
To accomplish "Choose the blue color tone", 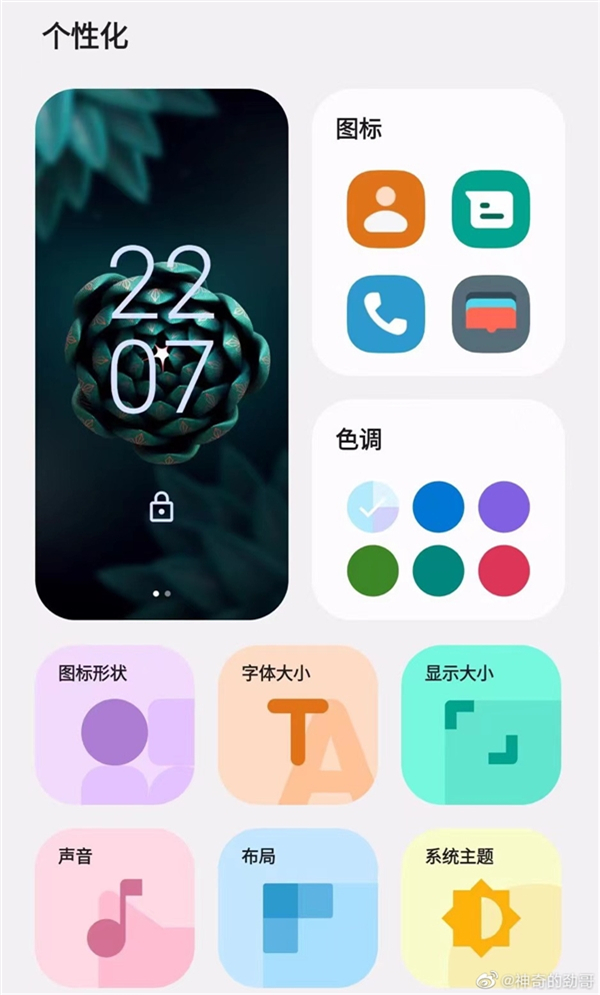I will 438,506.
